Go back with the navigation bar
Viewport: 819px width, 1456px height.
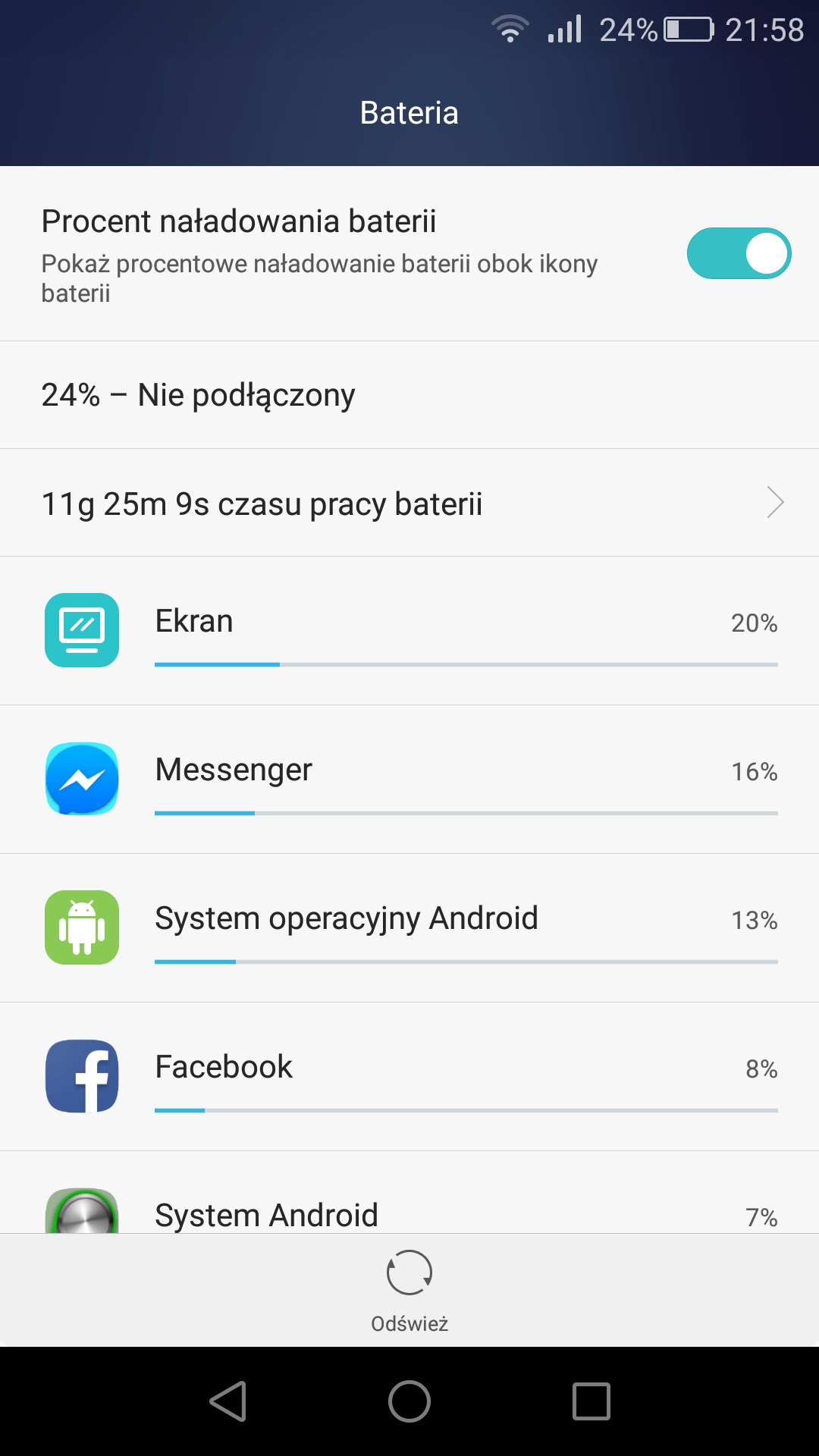[x=227, y=1401]
